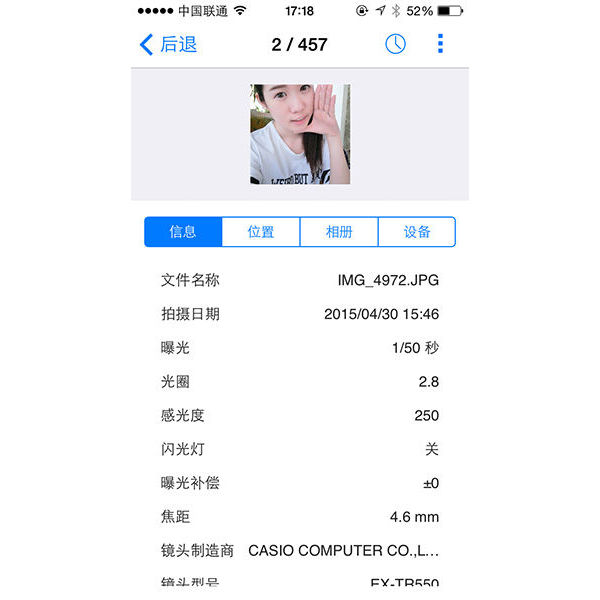
Task: Open the three-dot overflow menu
Action: (x=440, y=44)
